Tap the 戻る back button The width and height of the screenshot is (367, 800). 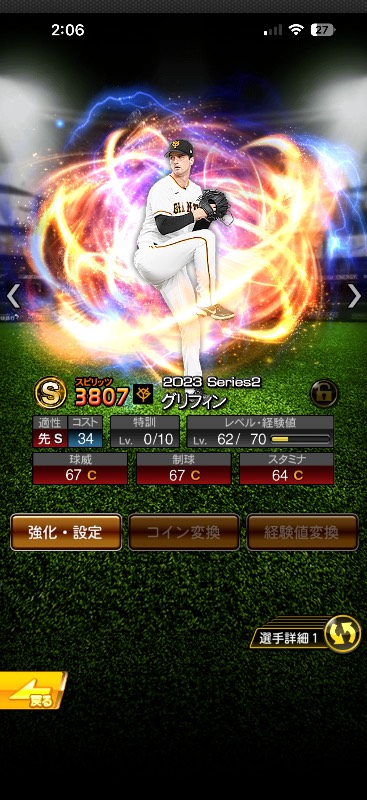(x=33, y=690)
